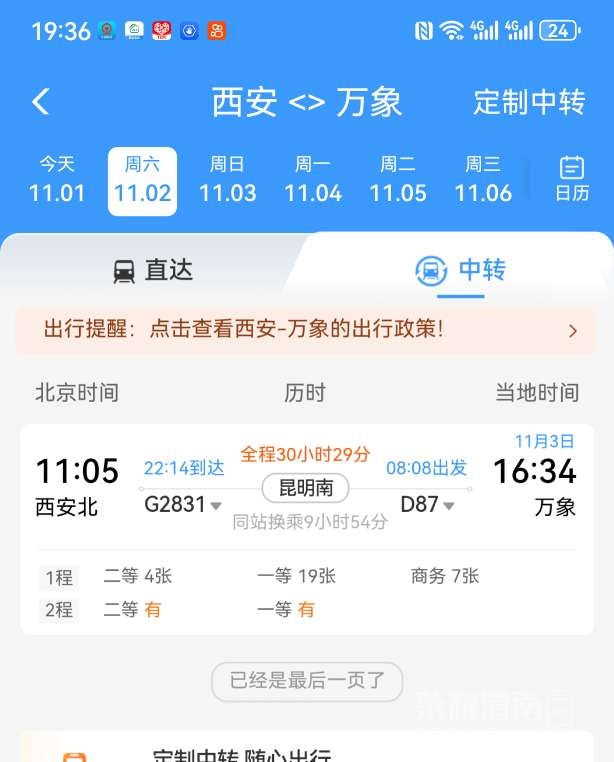
Task: Select 周六 11.02 date
Action: (142, 180)
